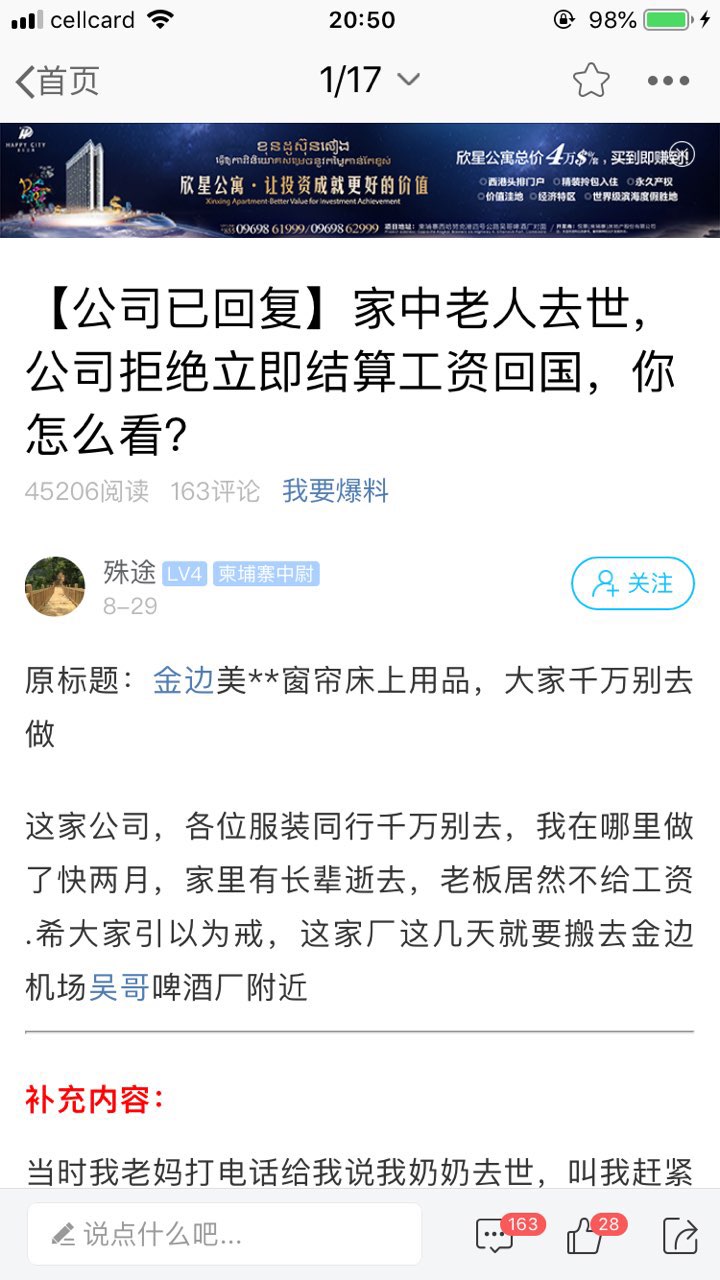Open the 吴哥 link in text
This screenshot has width=720, height=1280.
(x=120, y=988)
